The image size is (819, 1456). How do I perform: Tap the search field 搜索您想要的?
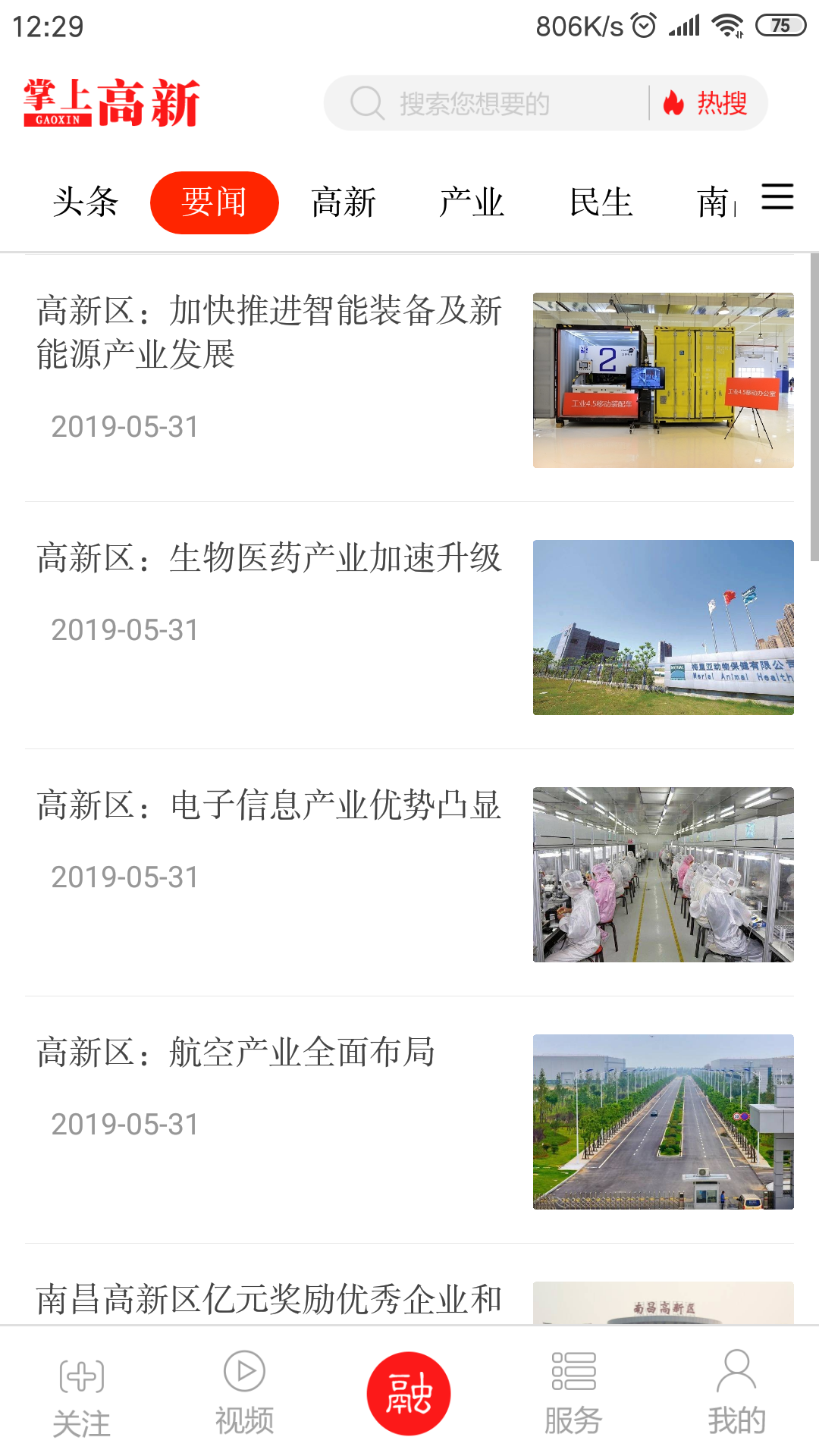tap(485, 103)
